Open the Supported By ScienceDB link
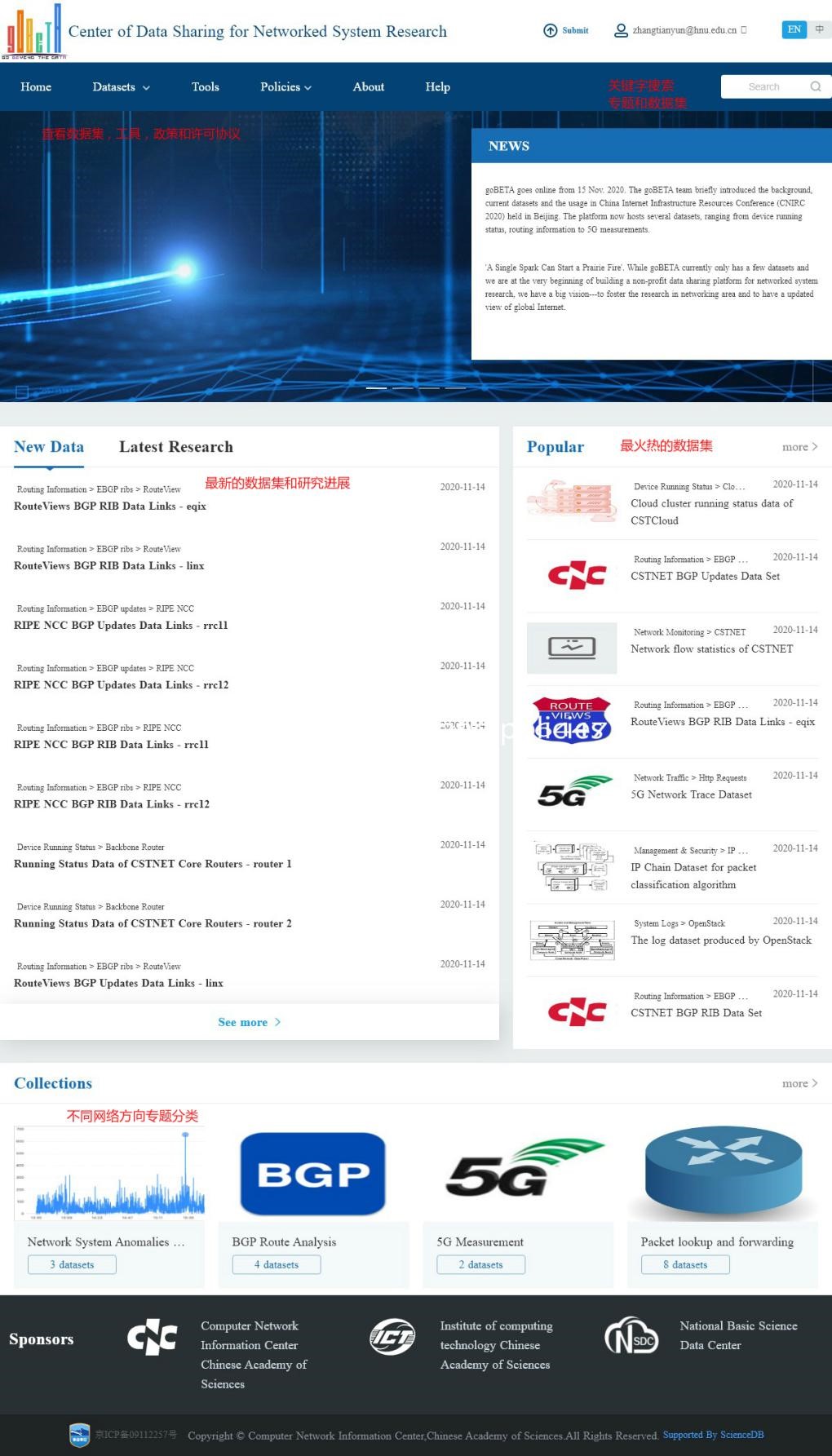 click(x=713, y=1434)
